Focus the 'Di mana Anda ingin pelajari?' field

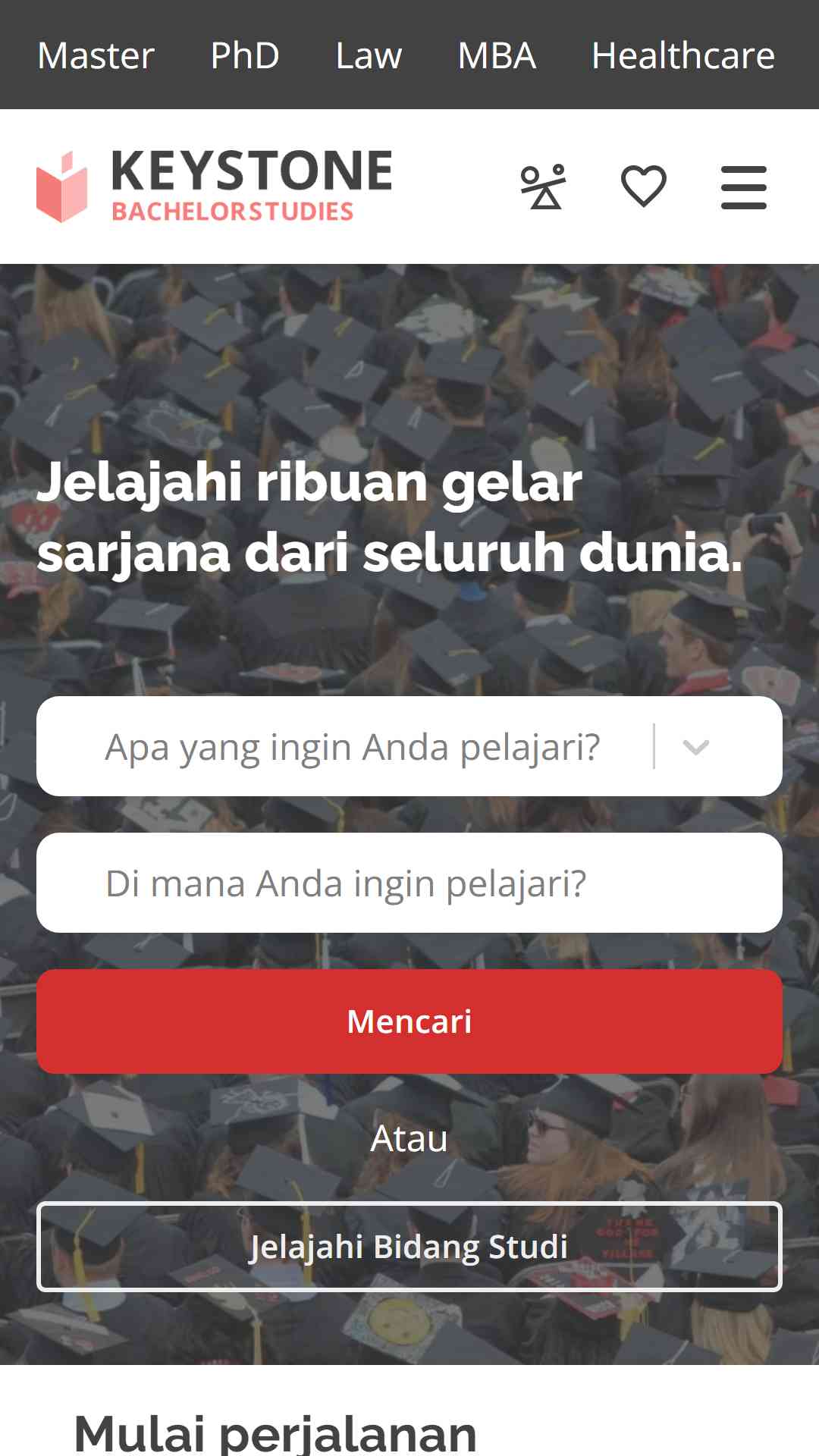(409, 883)
